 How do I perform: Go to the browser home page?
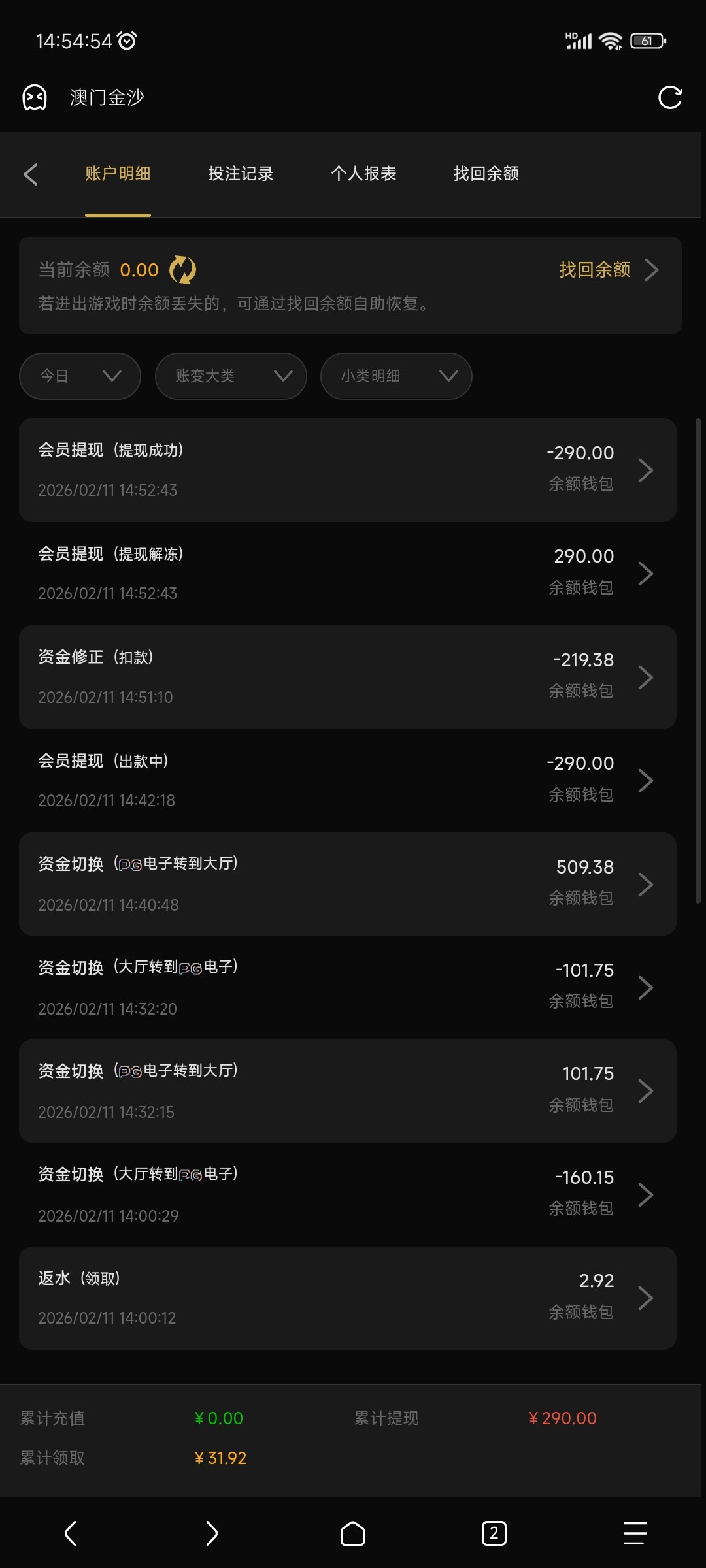tap(353, 1533)
